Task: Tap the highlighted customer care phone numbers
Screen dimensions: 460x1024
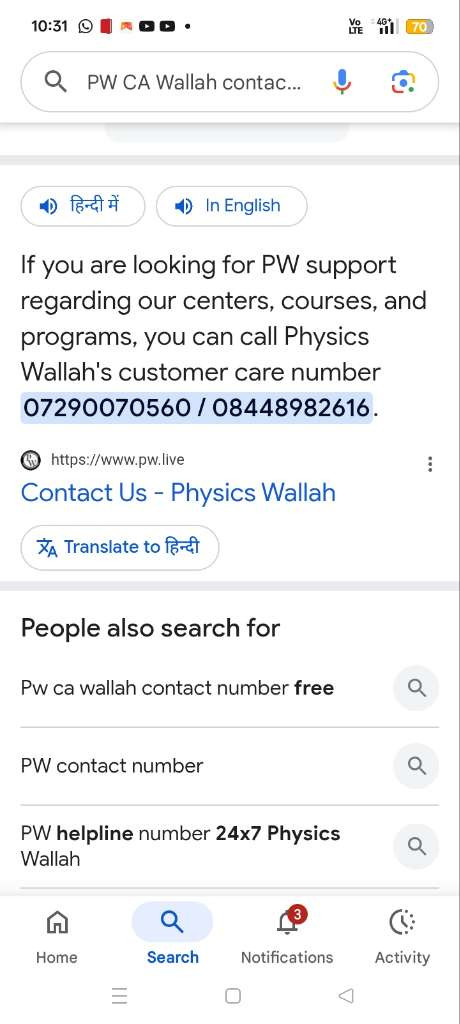Action: (196, 408)
